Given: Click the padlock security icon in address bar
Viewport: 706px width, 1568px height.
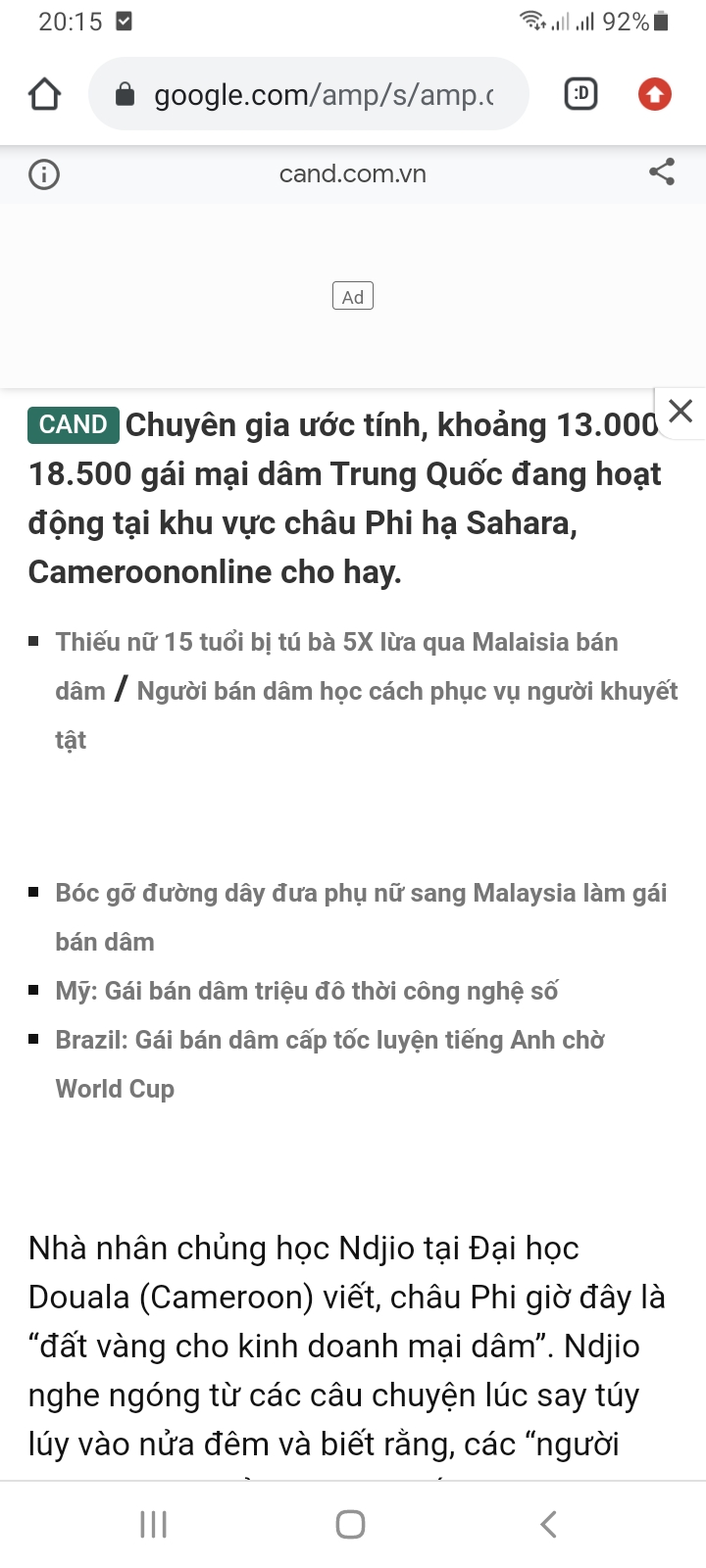Looking at the screenshot, I should tap(125, 93).
